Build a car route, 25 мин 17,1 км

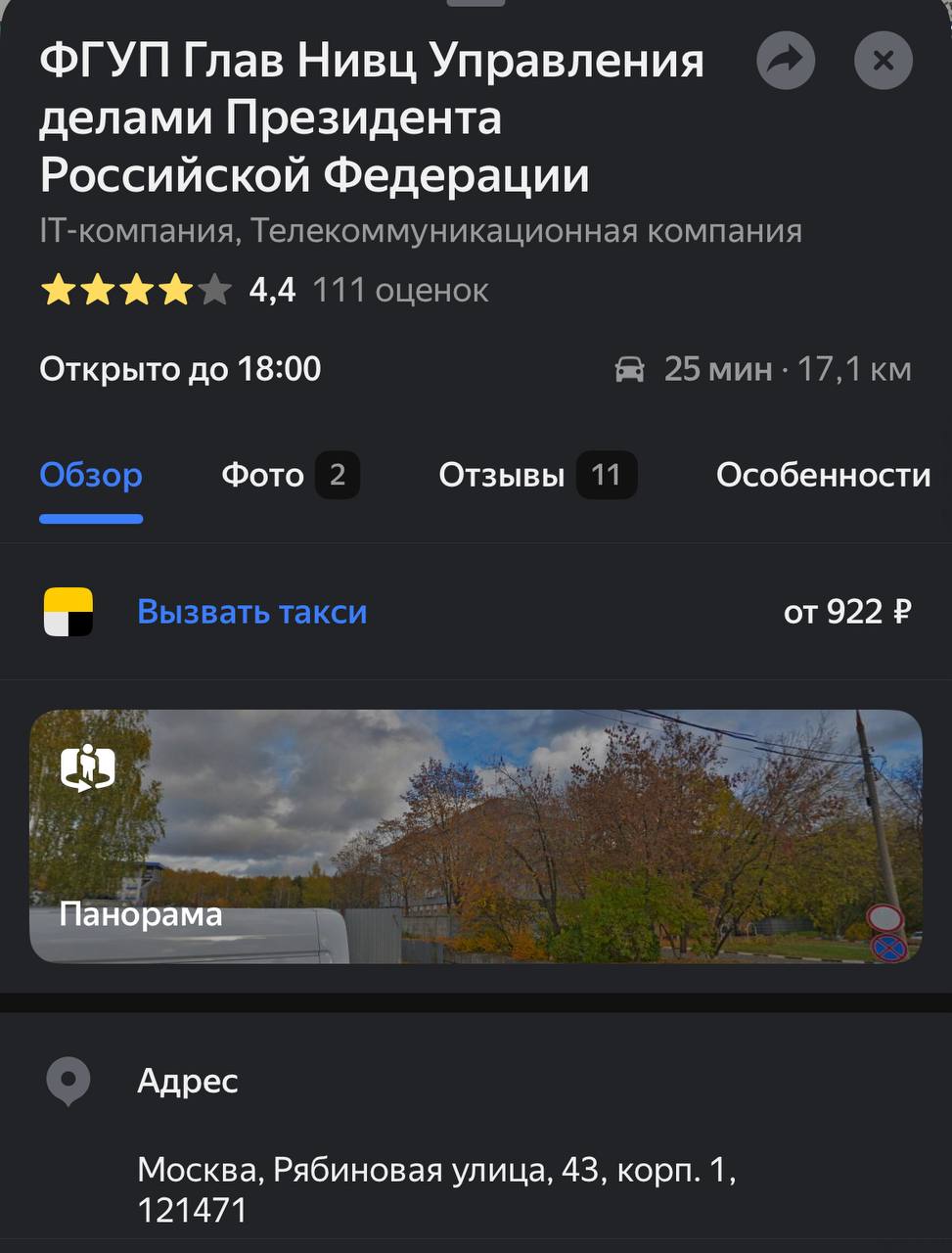coord(763,369)
